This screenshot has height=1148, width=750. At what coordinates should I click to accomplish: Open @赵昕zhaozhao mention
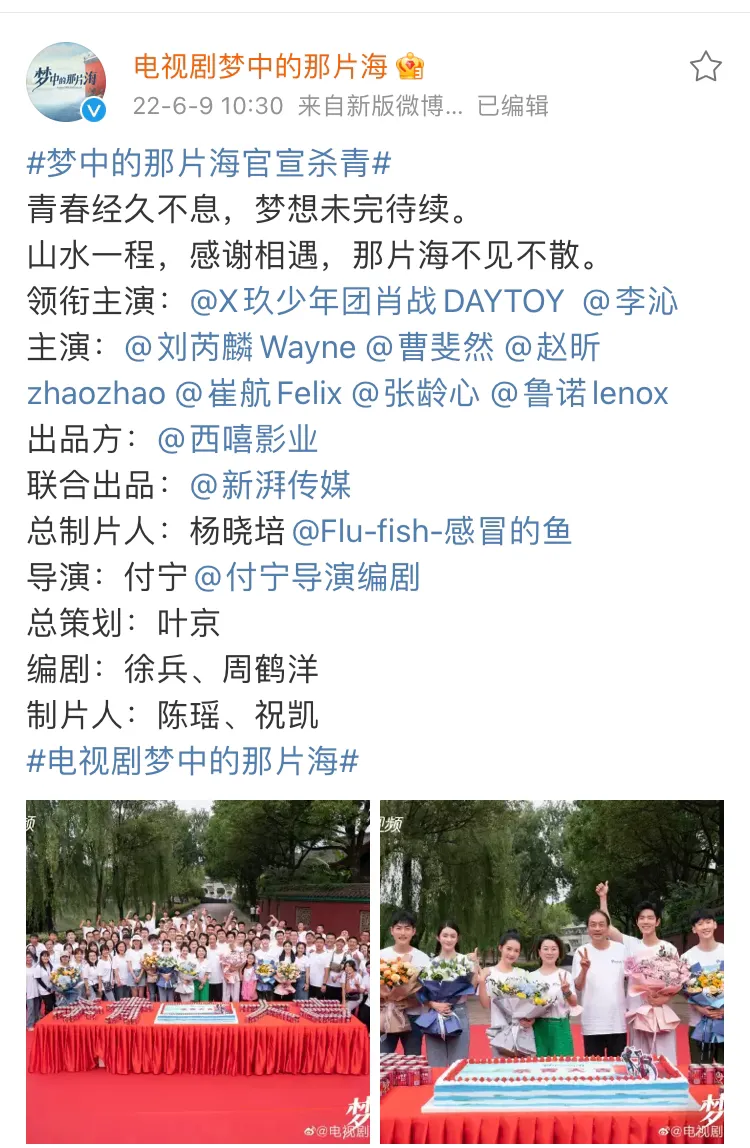click(x=552, y=347)
